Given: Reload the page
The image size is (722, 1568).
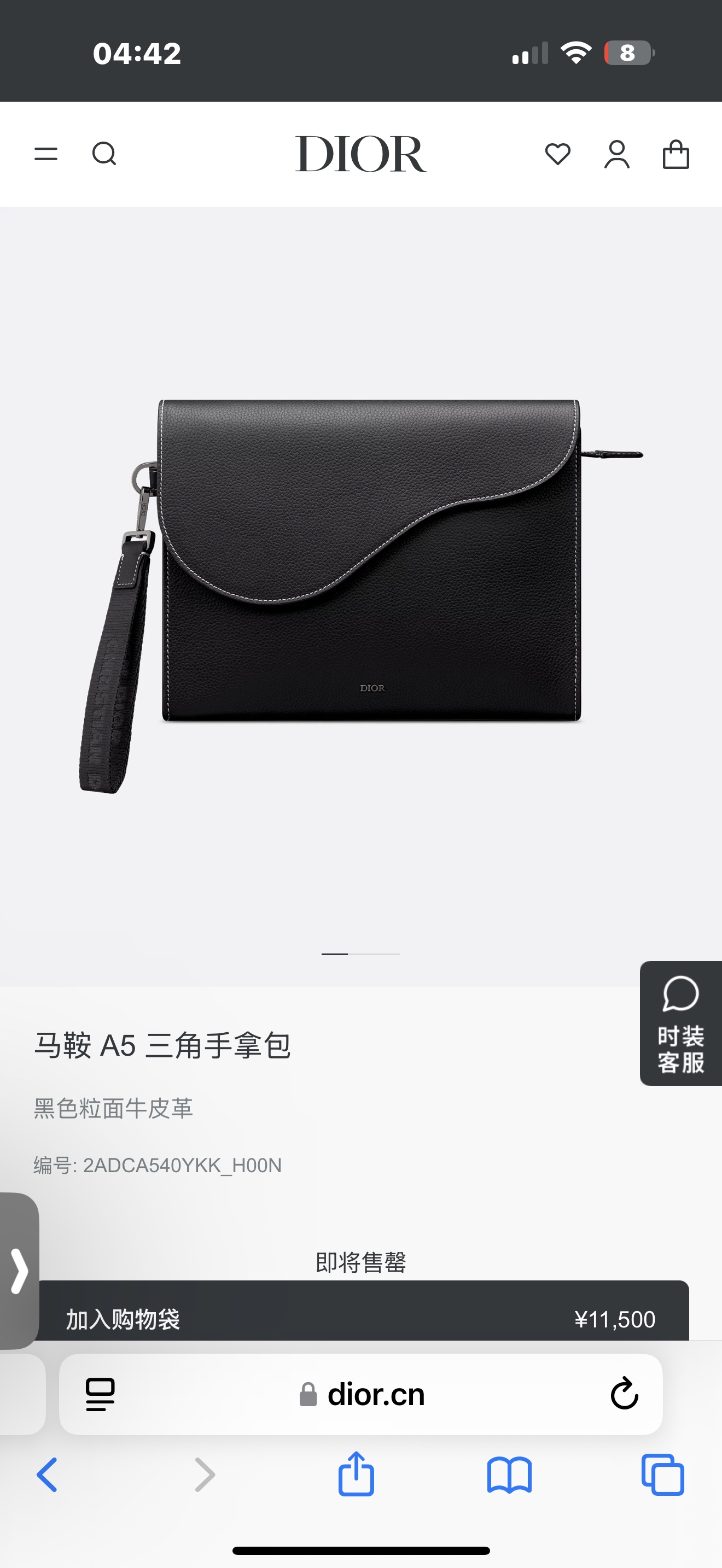Looking at the screenshot, I should [x=624, y=1393].
